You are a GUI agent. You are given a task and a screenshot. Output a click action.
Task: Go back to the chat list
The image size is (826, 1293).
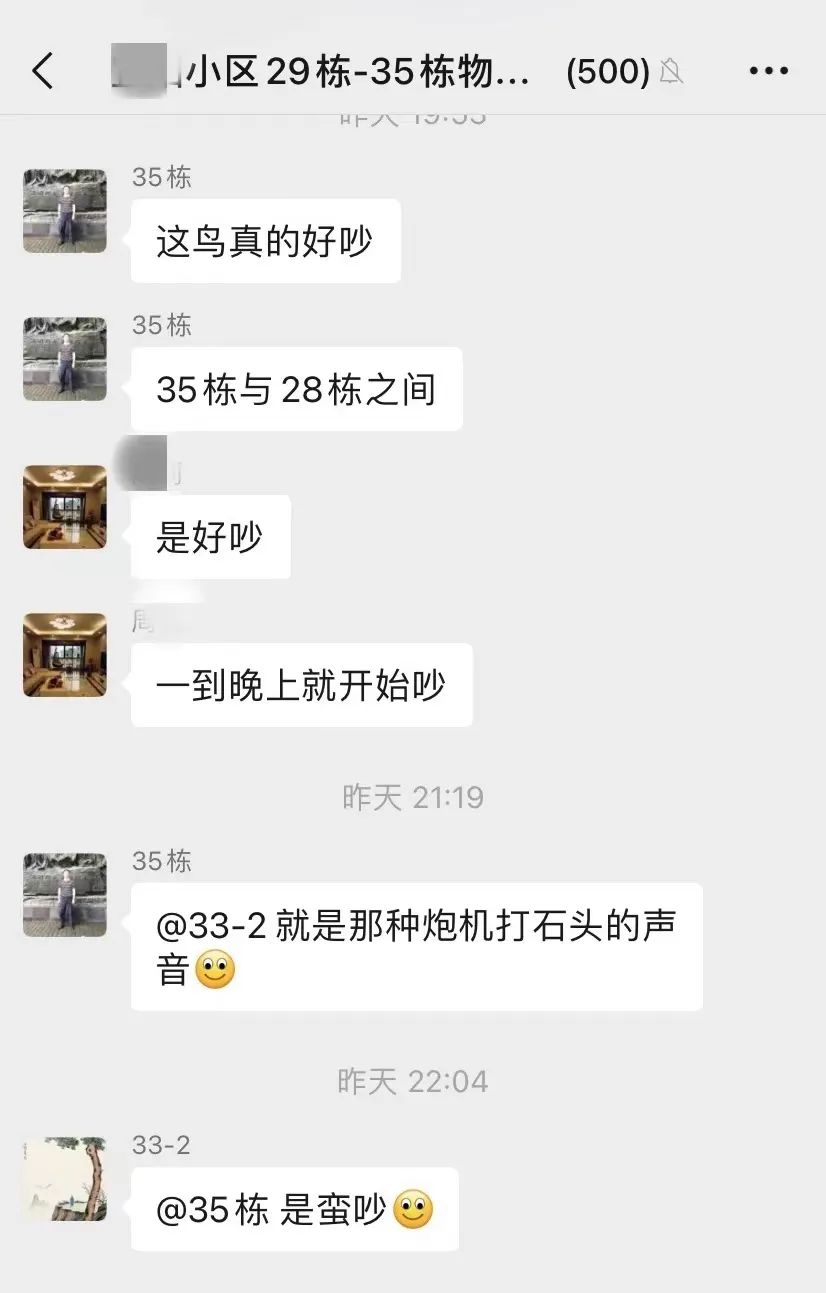[42, 71]
